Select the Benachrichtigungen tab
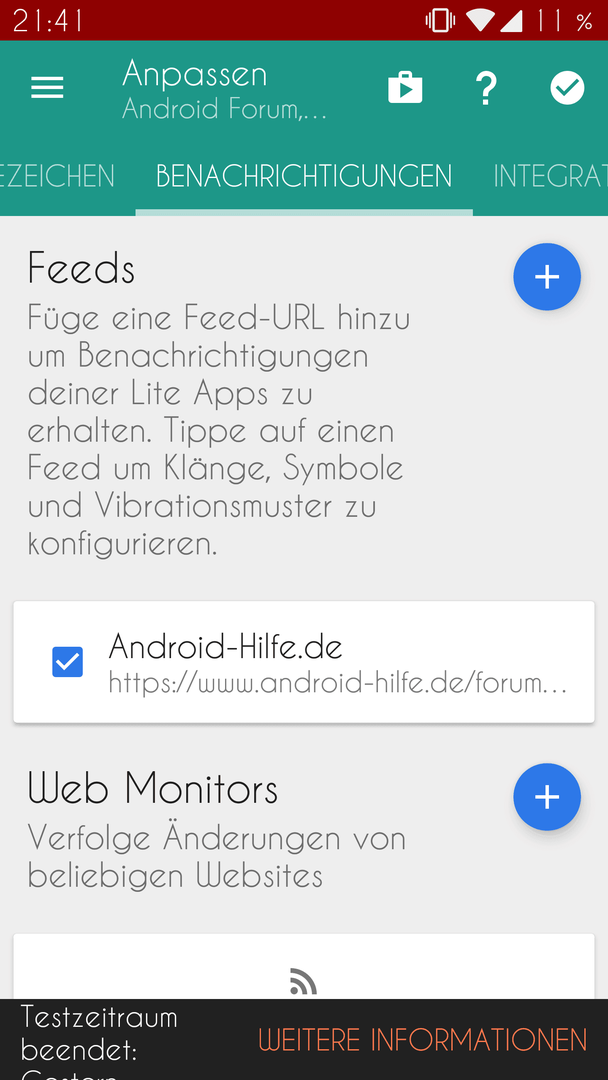608x1080 pixels. (304, 176)
